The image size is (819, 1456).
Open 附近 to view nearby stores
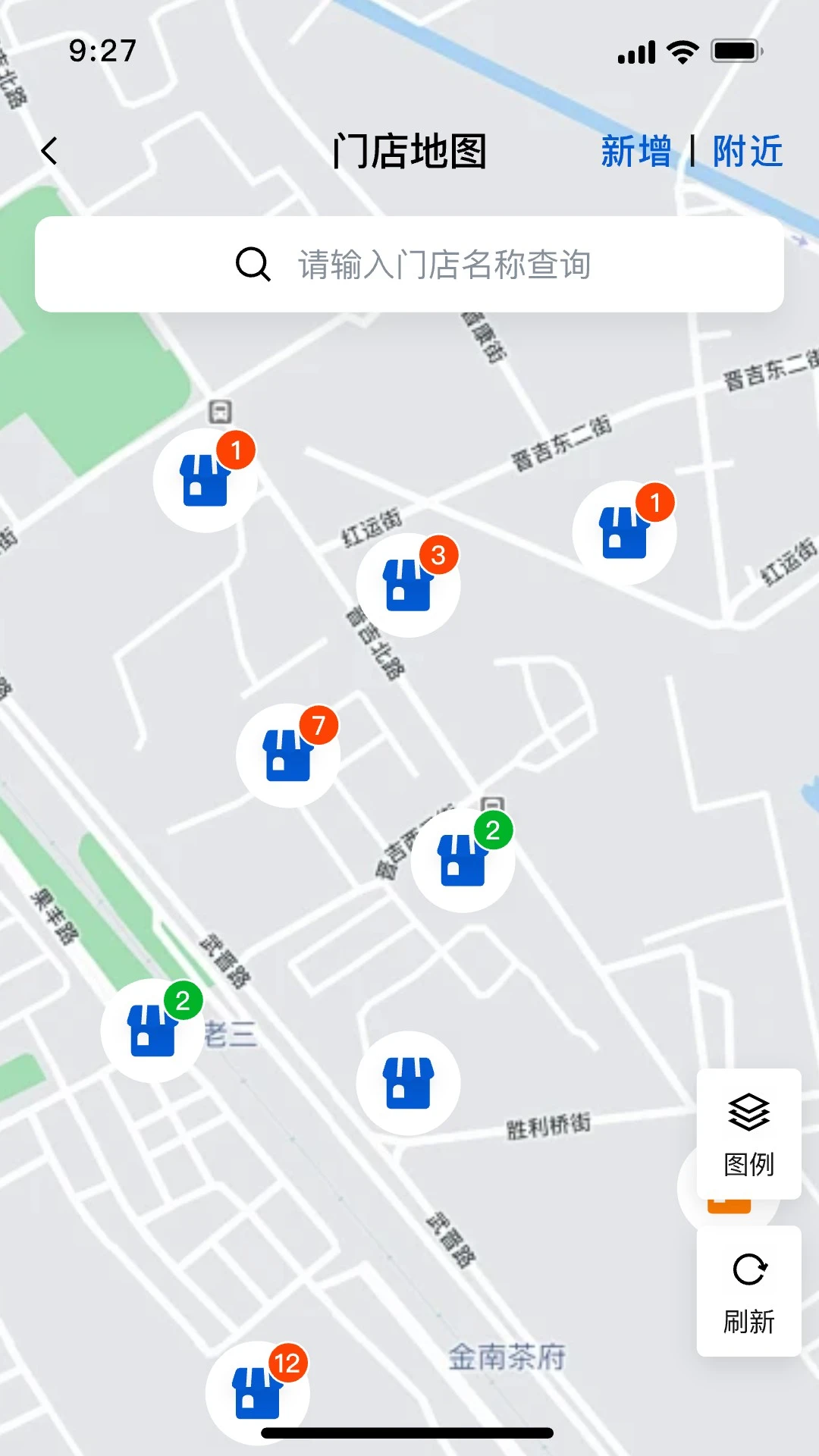click(747, 151)
